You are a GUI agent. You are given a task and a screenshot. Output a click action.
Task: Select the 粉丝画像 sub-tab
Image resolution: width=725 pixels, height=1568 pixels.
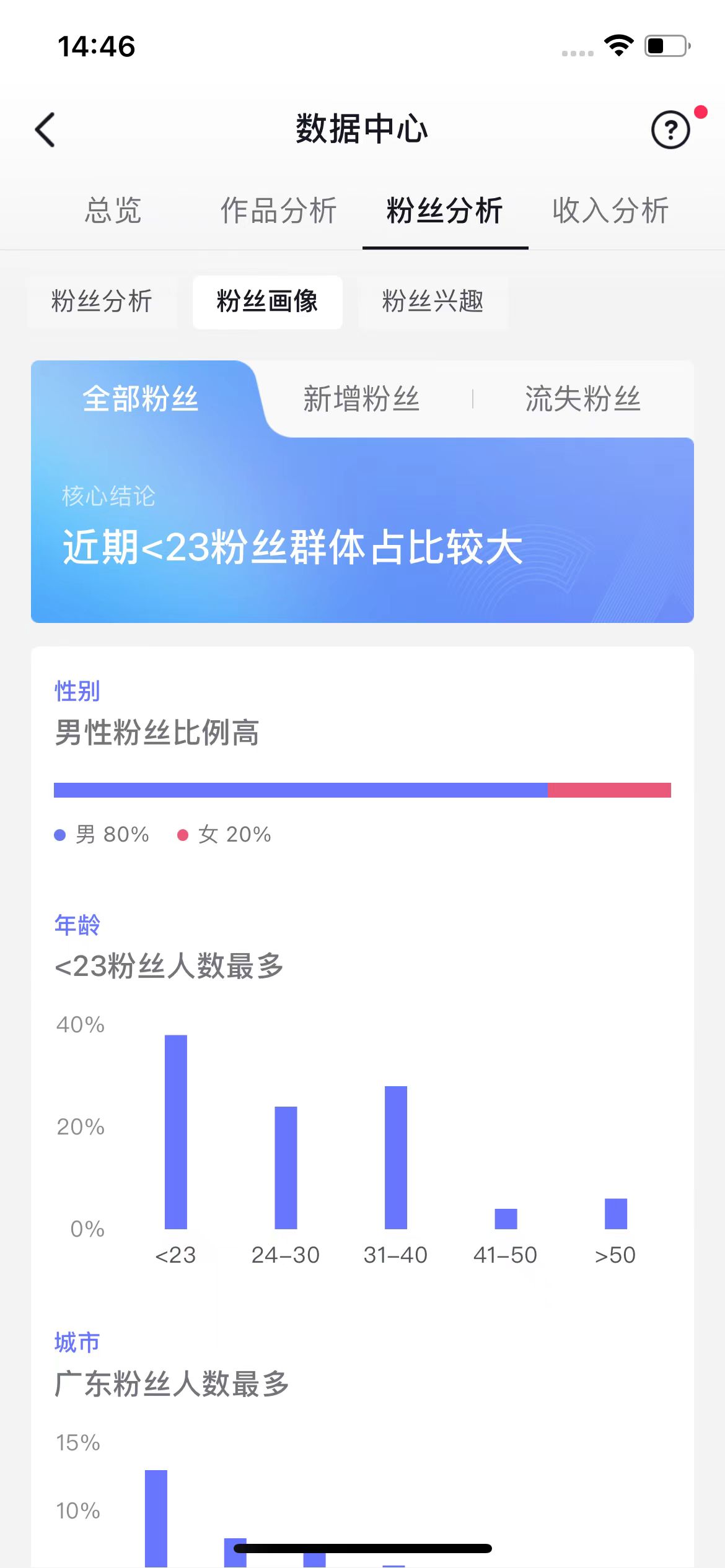click(267, 302)
